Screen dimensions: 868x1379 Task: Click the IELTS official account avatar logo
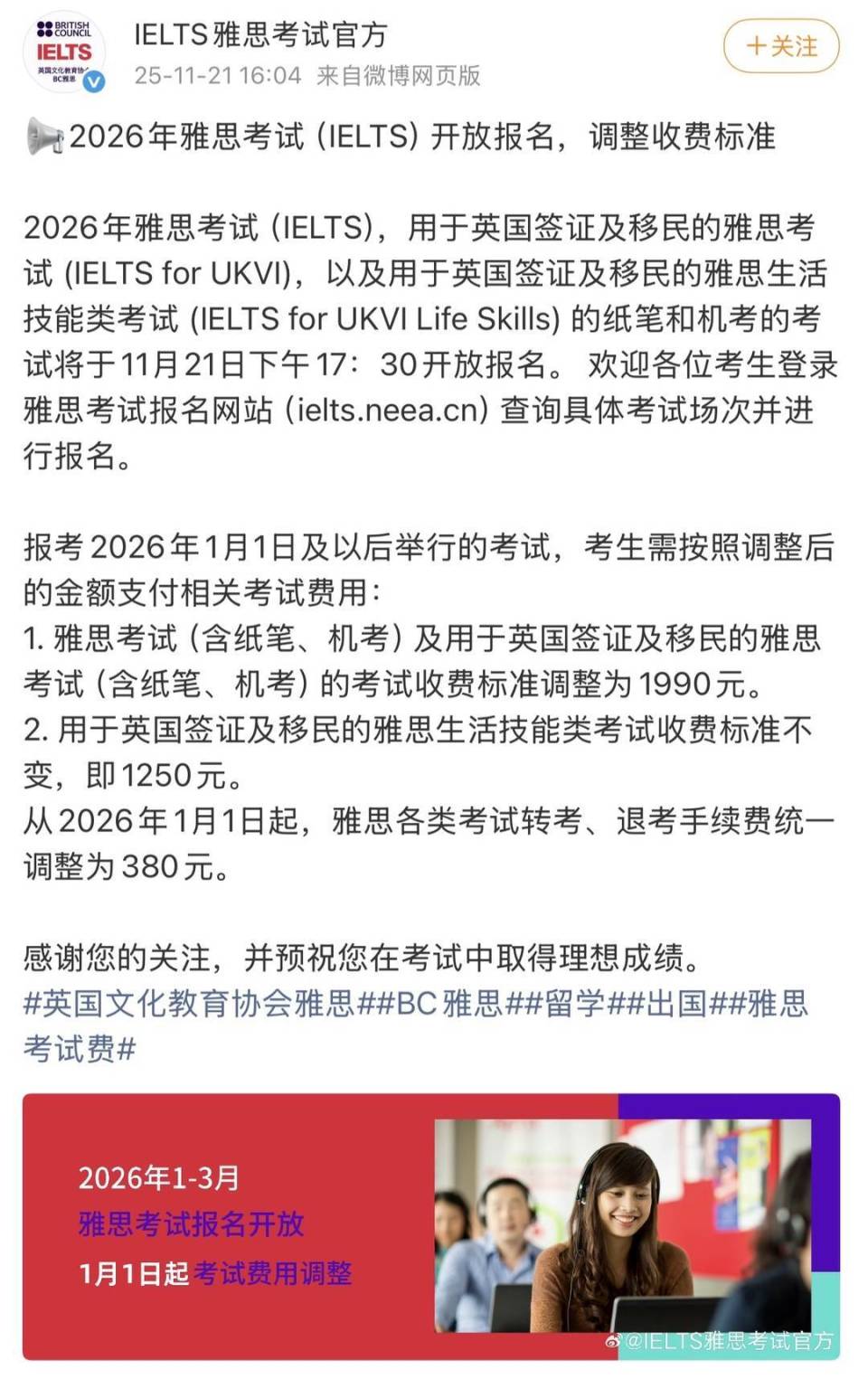coord(63,52)
